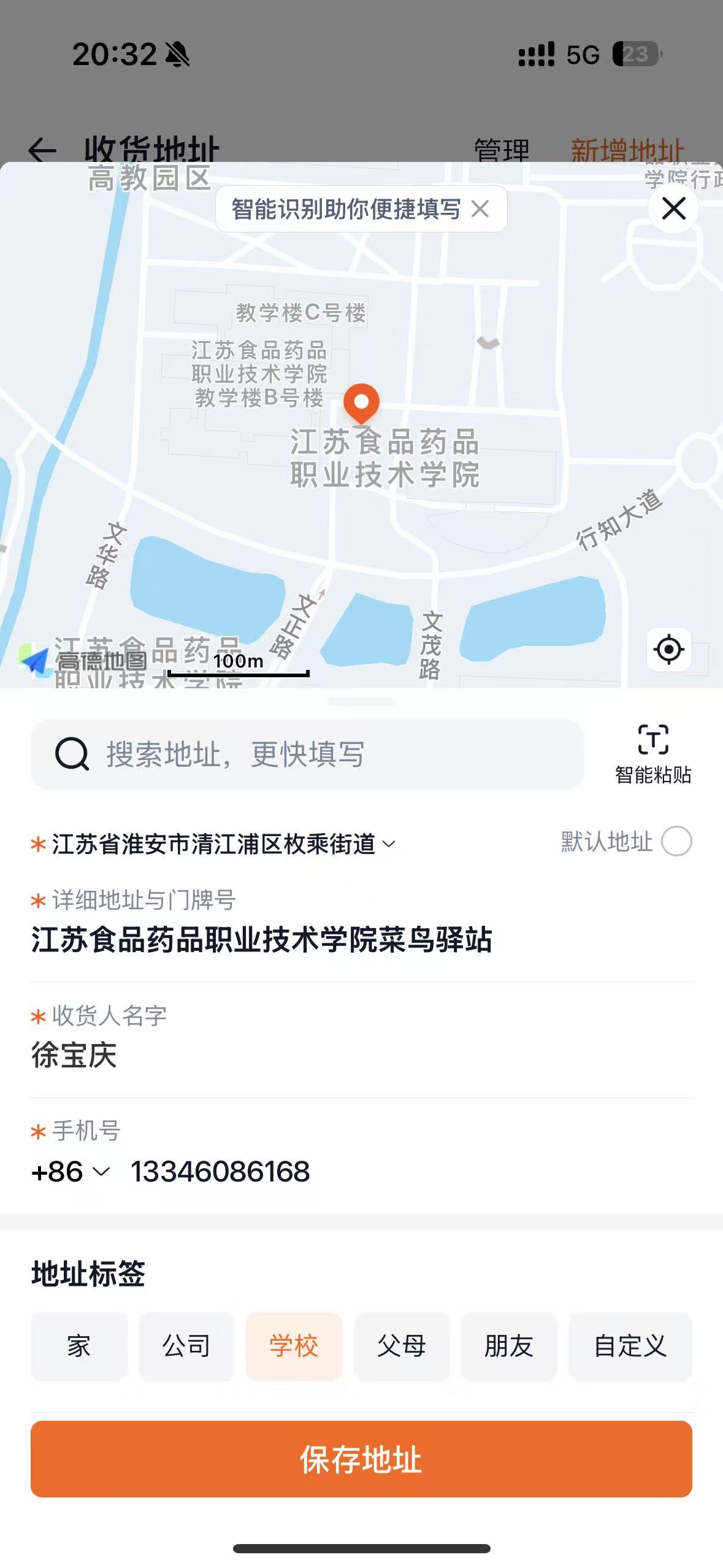Dismiss the smart recognition tip banner
The height and width of the screenshot is (1568, 723).
click(x=480, y=209)
